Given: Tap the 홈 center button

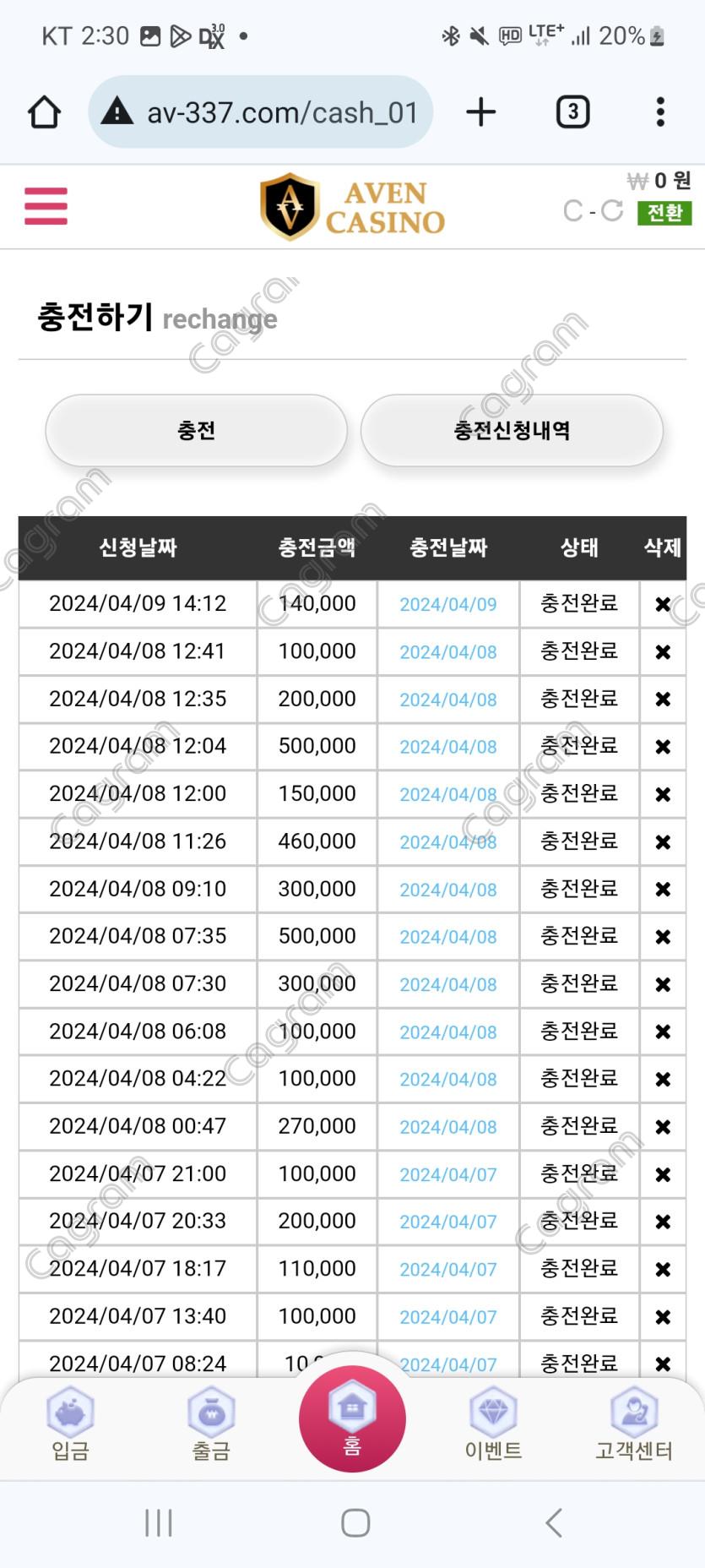Looking at the screenshot, I should click(x=352, y=1419).
